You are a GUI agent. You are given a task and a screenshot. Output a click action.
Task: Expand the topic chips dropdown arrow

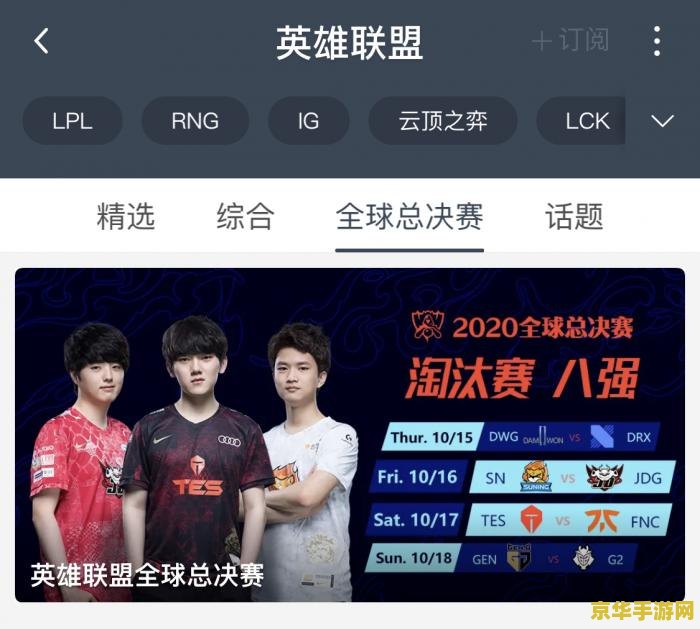[662, 121]
